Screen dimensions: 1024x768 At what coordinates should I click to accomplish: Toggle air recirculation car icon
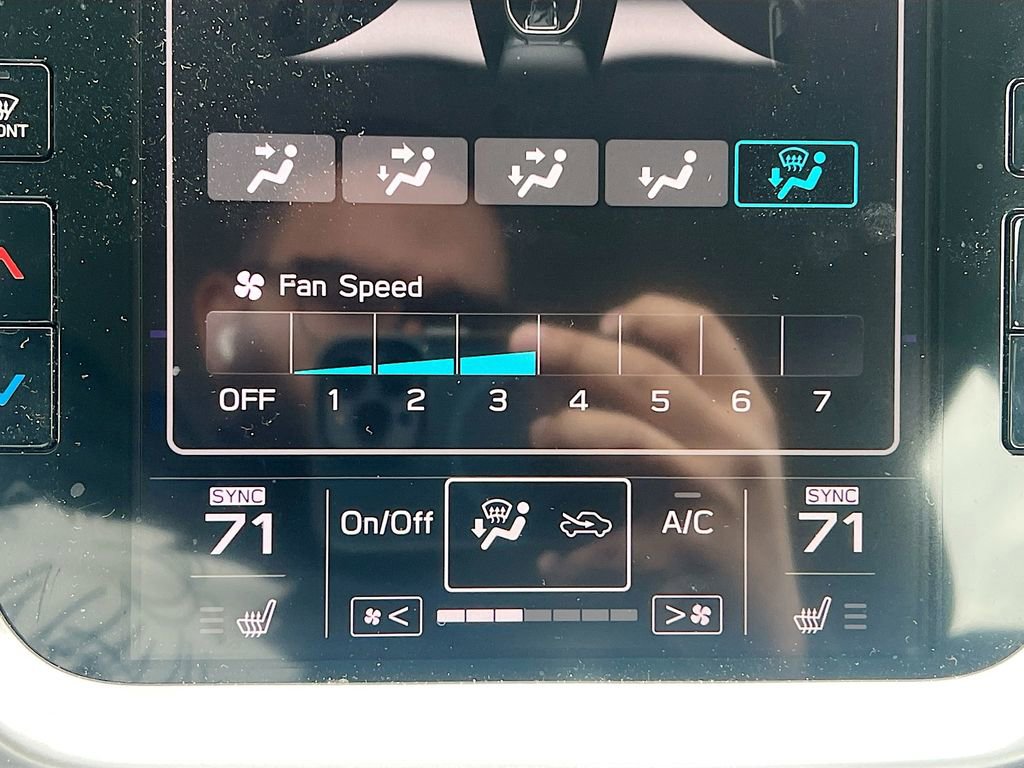[586, 524]
